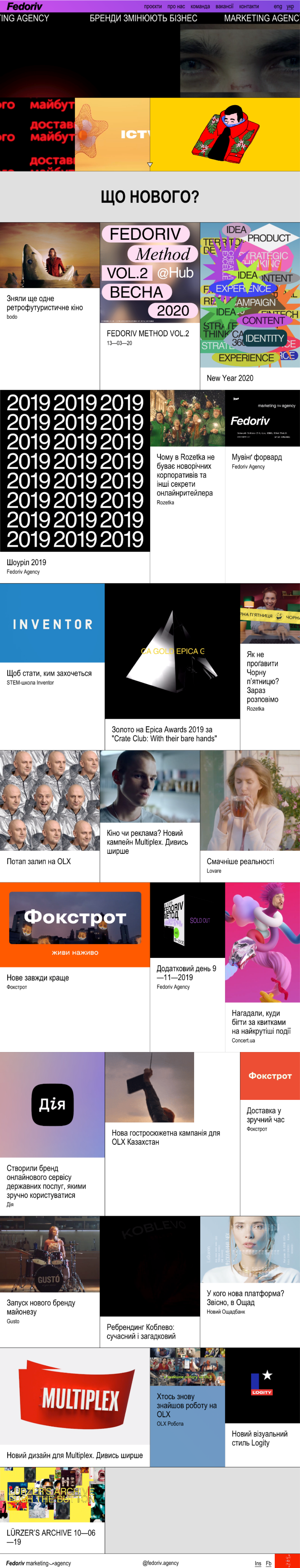
Task: Switch the site language to eng
Action: coord(277,6)
